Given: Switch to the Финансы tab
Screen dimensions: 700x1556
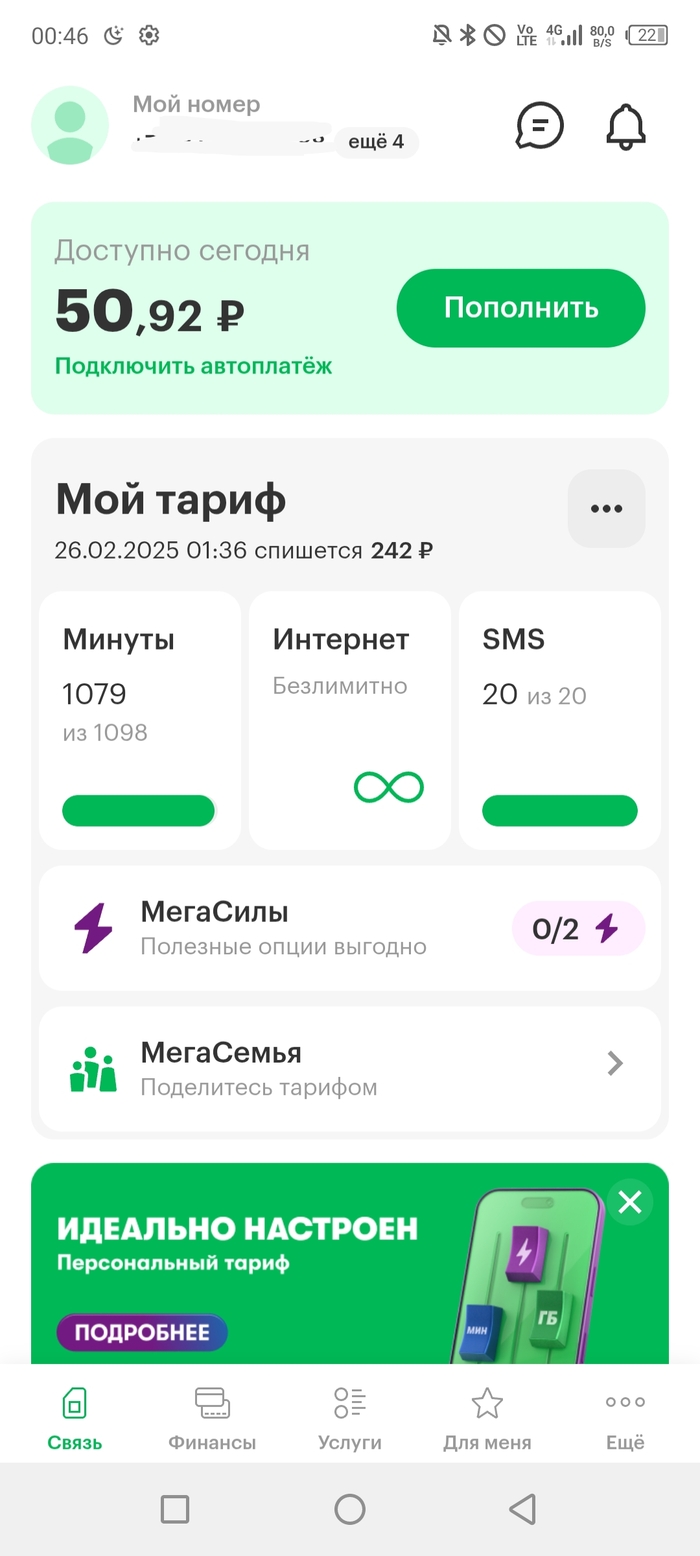Looking at the screenshot, I should tap(212, 1418).
